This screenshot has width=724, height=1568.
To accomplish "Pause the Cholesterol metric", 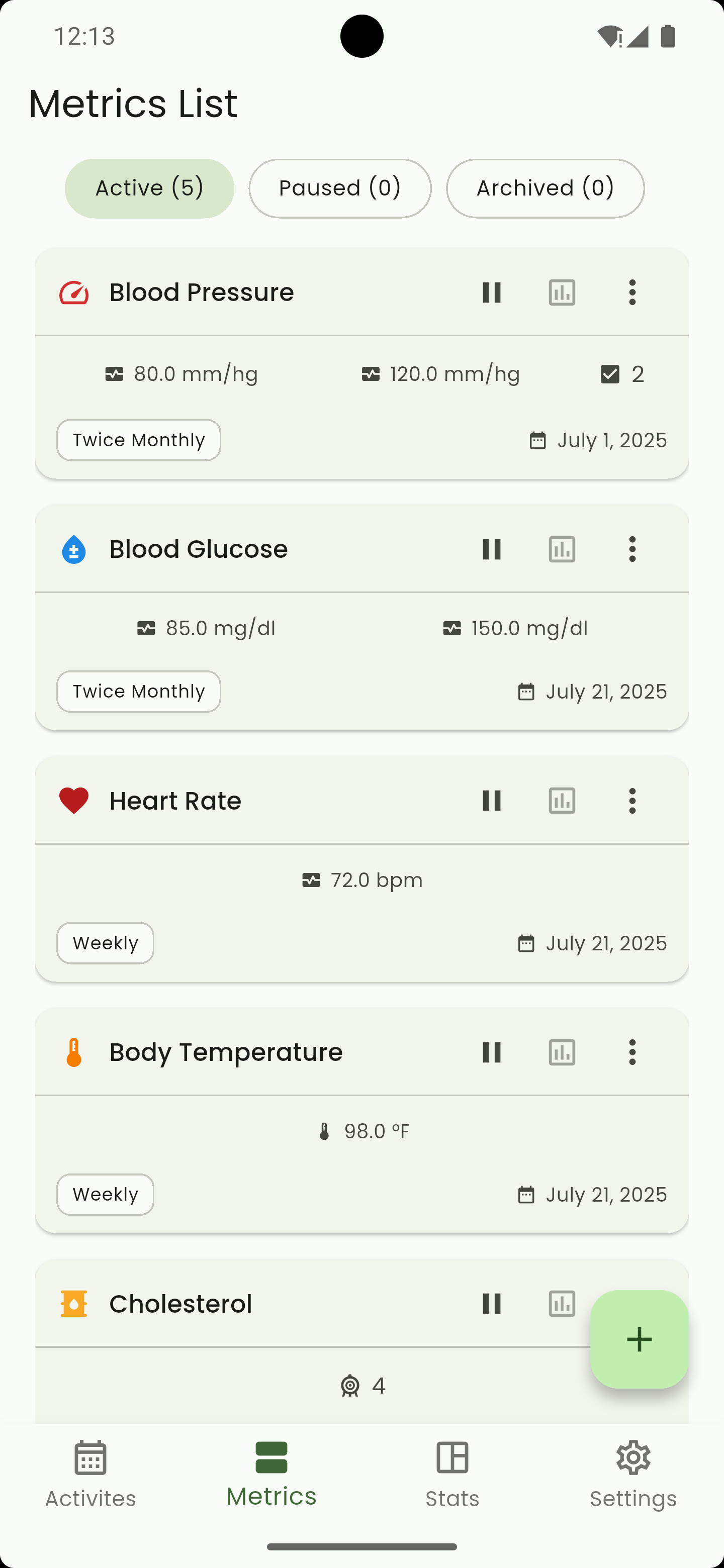I will [x=491, y=1304].
